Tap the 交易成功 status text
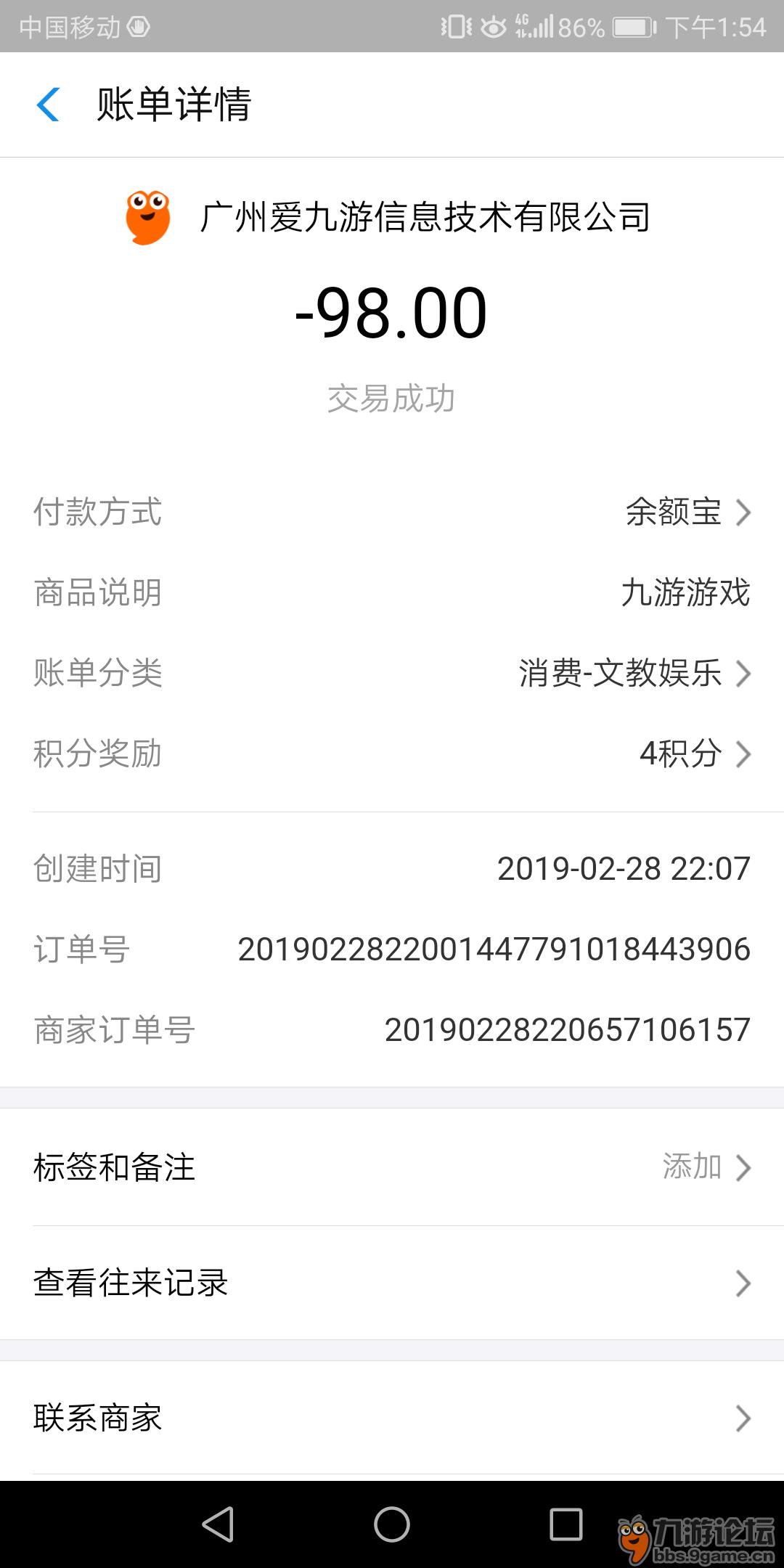The image size is (784, 1568). [392, 399]
